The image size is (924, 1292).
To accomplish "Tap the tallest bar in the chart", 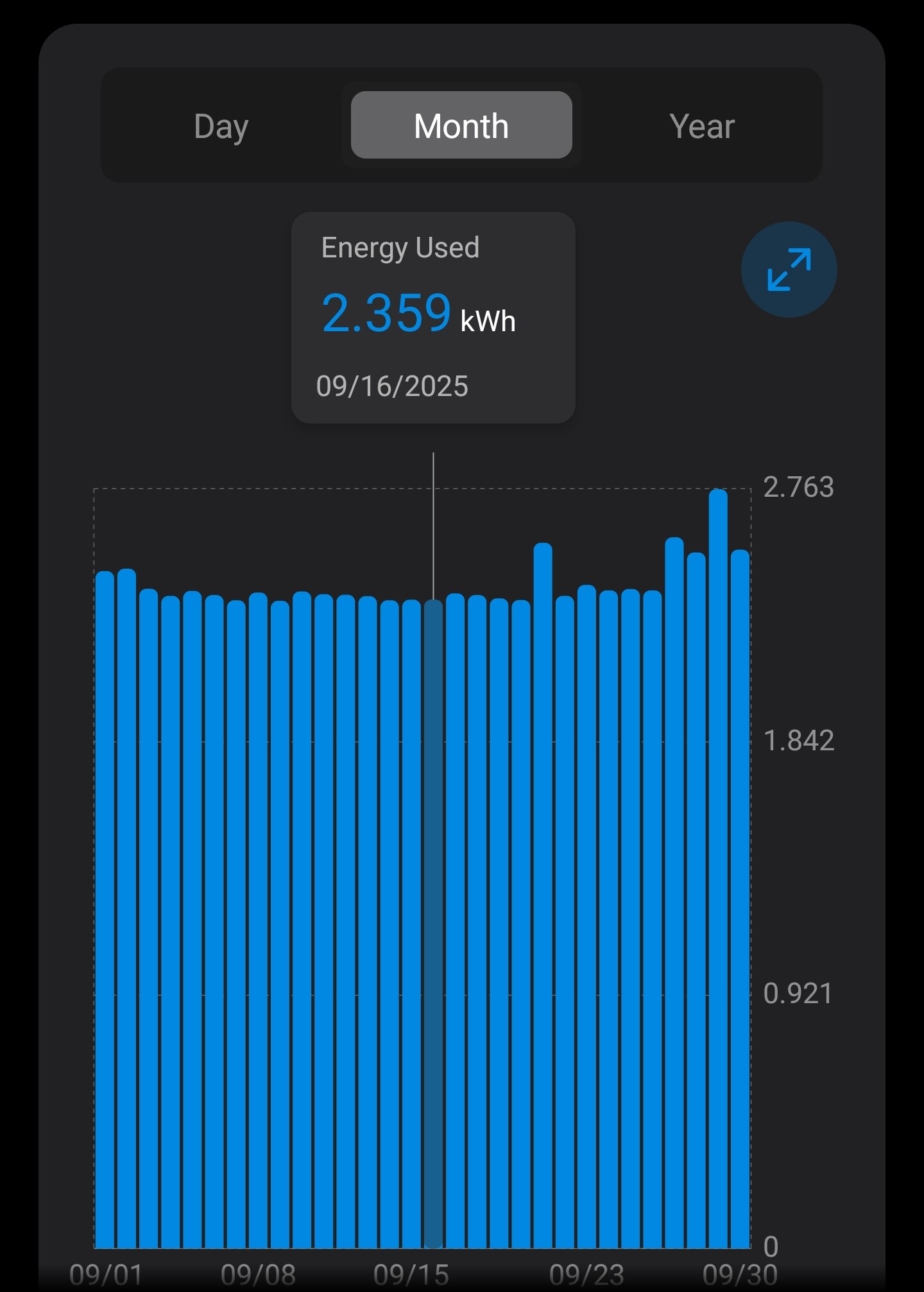I will click(x=718, y=866).
